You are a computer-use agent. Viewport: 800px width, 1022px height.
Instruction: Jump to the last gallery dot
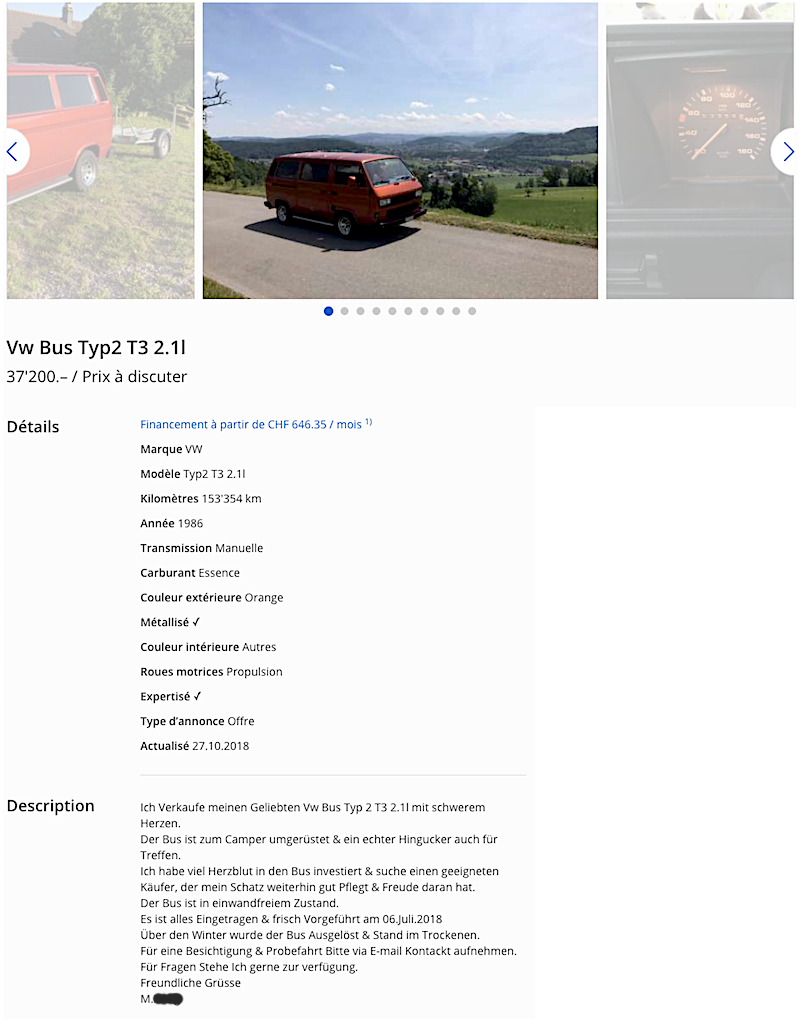click(x=472, y=311)
